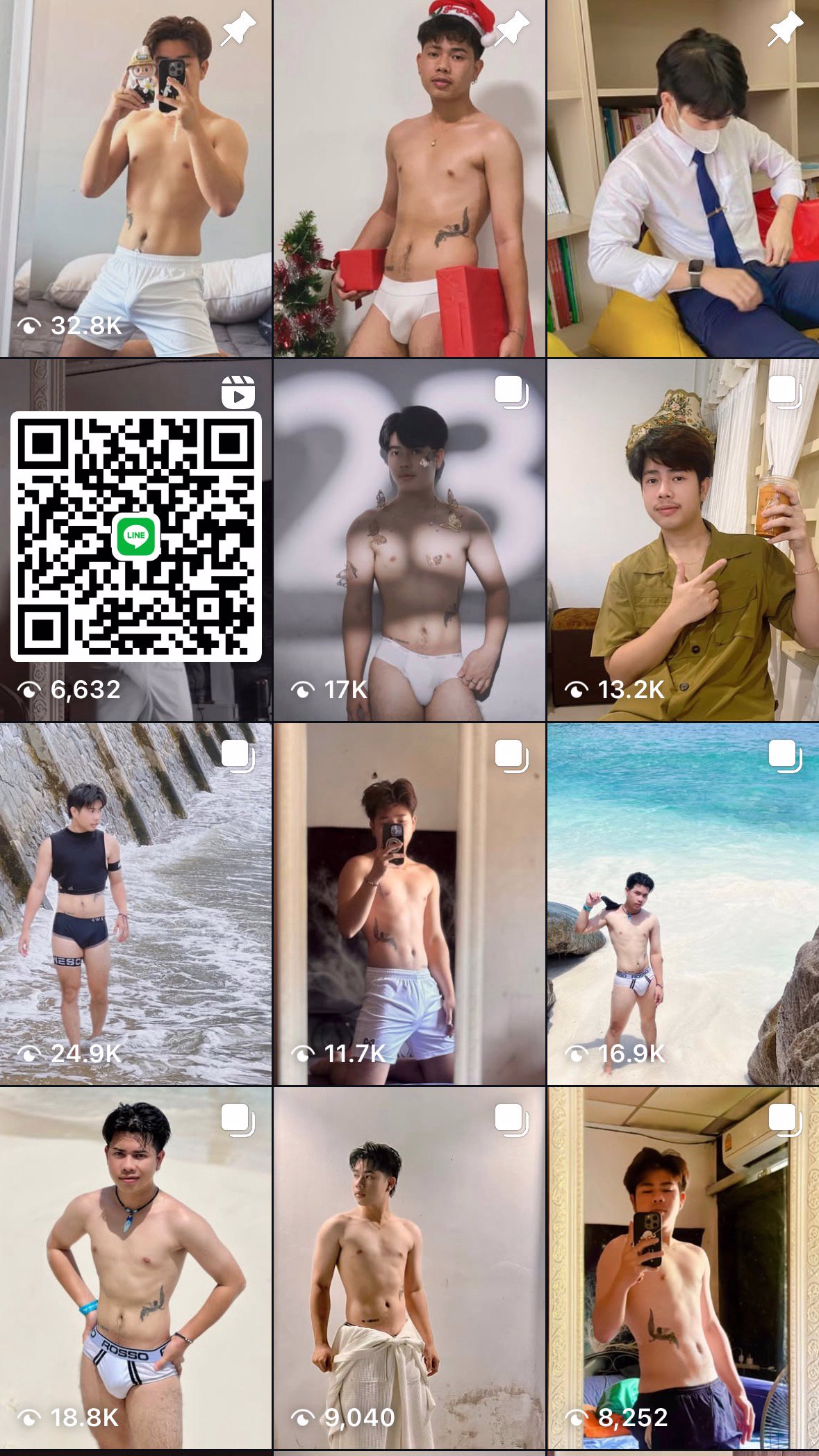Image resolution: width=819 pixels, height=1456 pixels.
Task: Open the post with 13.2K views
Action: pyautogui.click(x=683, y=540)
